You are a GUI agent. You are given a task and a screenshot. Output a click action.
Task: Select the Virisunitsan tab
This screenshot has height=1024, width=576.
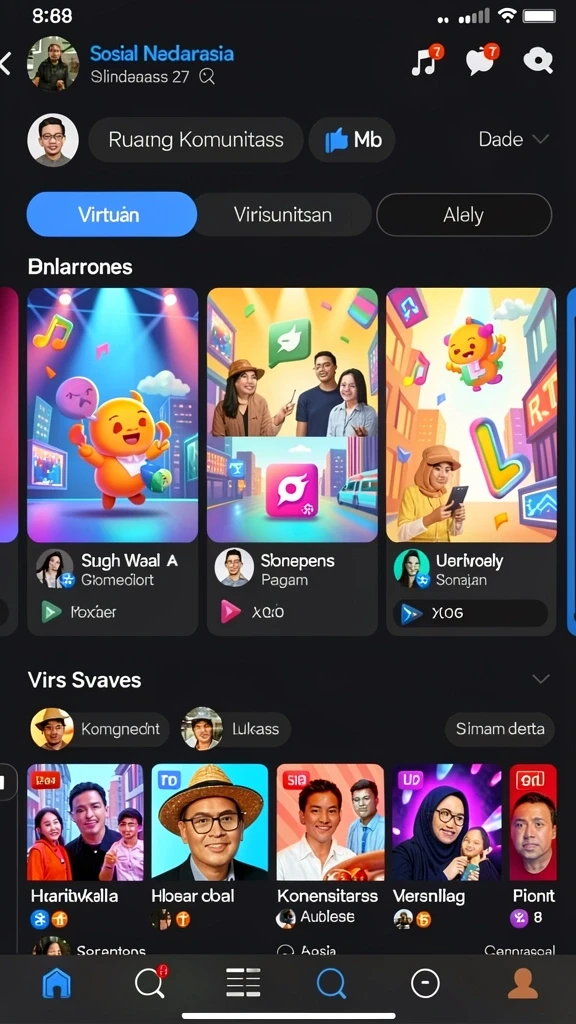point(283,214)
